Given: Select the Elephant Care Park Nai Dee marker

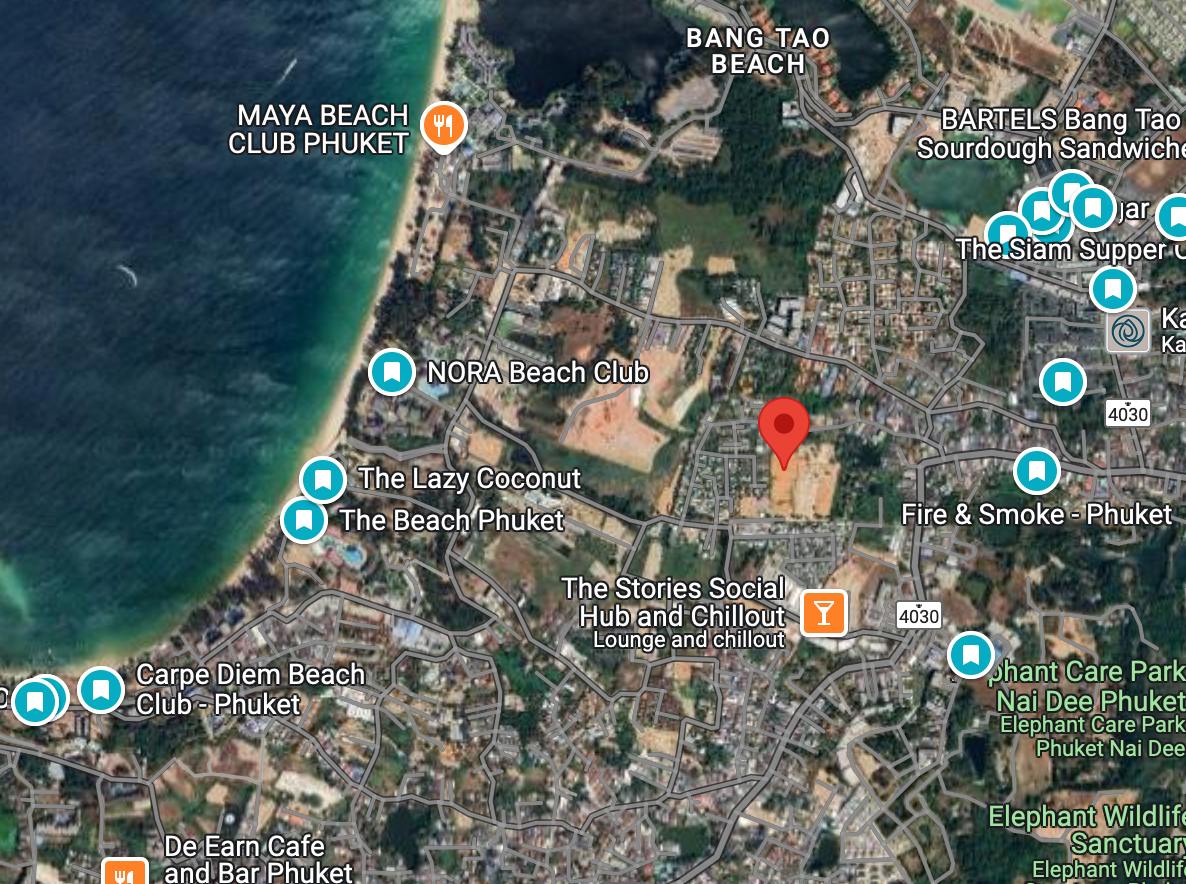Looking at the screenshot, I should coord(969,654).
